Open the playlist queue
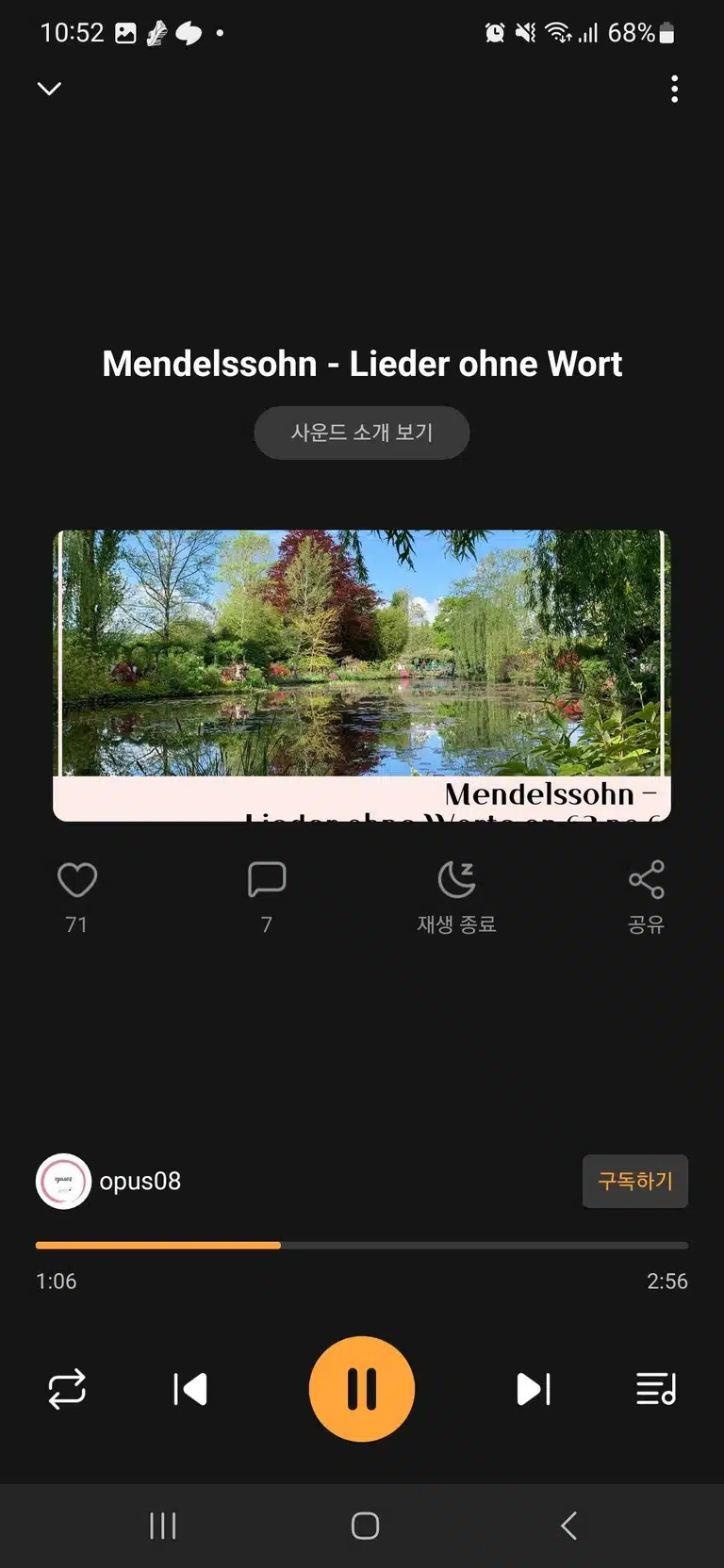The width and height of the screenshot is (724, 1568). [656, 1389]
